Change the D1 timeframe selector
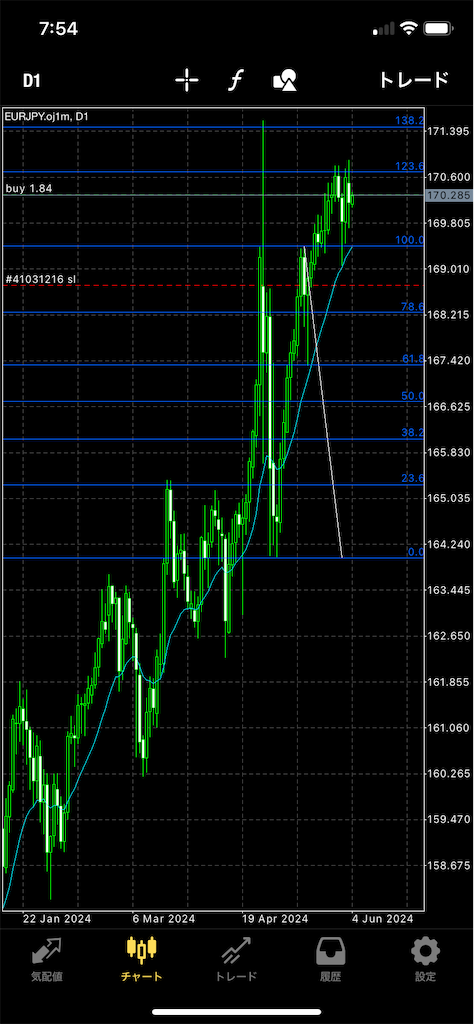This screenshot has height=1024, width=474. (31, 80)
